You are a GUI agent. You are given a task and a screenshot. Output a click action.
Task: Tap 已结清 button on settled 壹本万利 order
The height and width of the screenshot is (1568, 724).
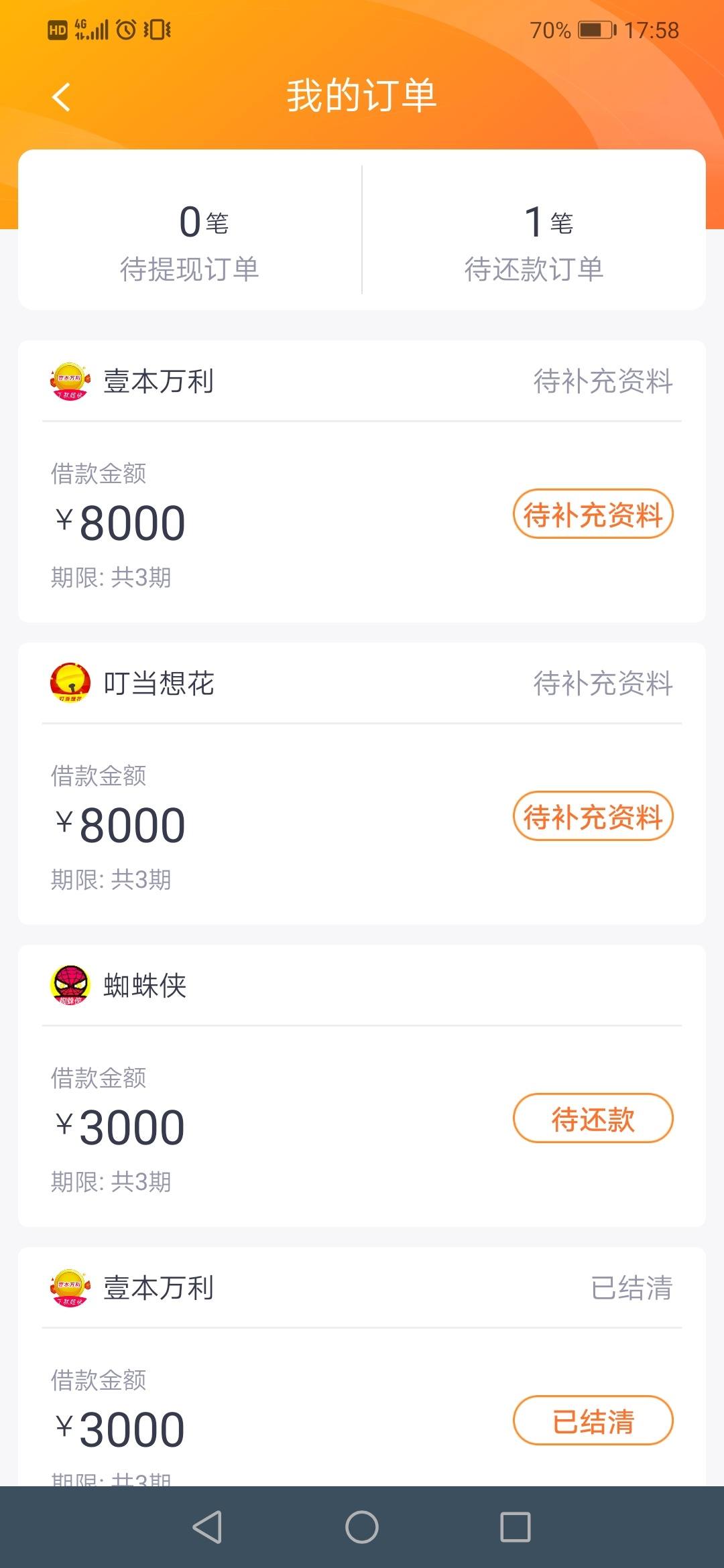click(593, 1421)
